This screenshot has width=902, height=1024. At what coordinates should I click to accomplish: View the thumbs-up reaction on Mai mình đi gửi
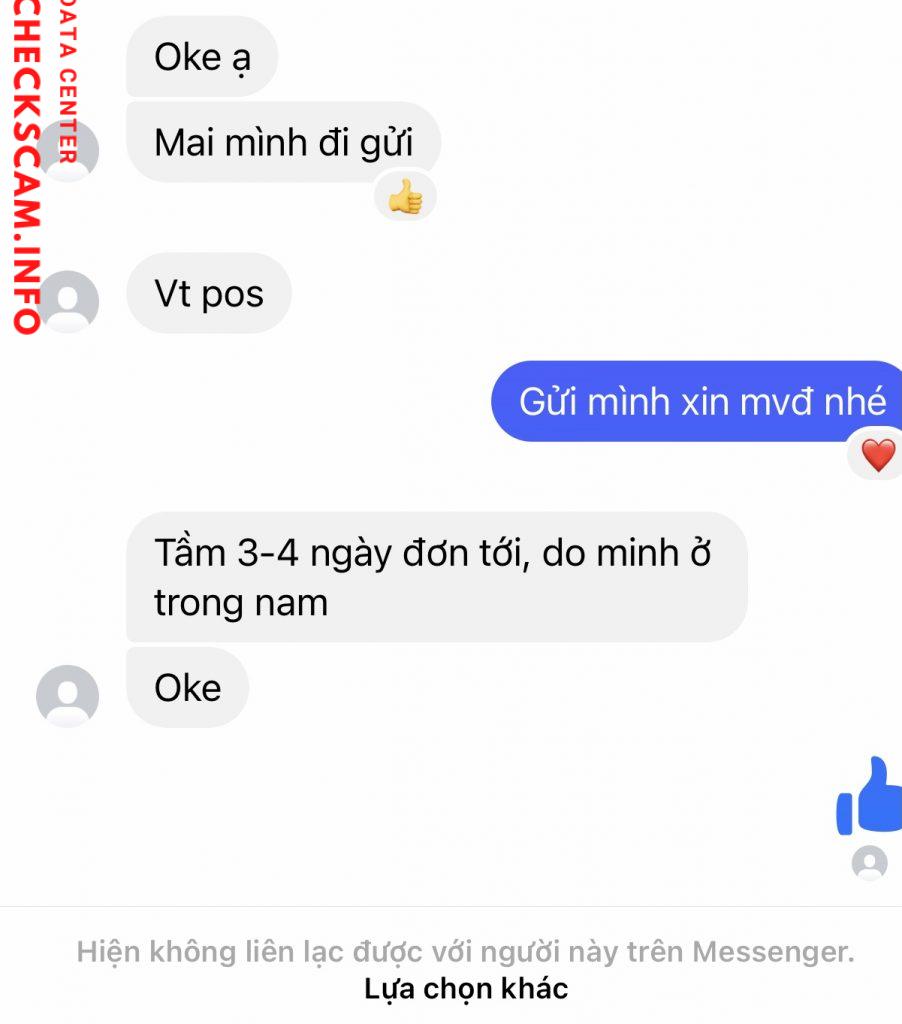405,198
